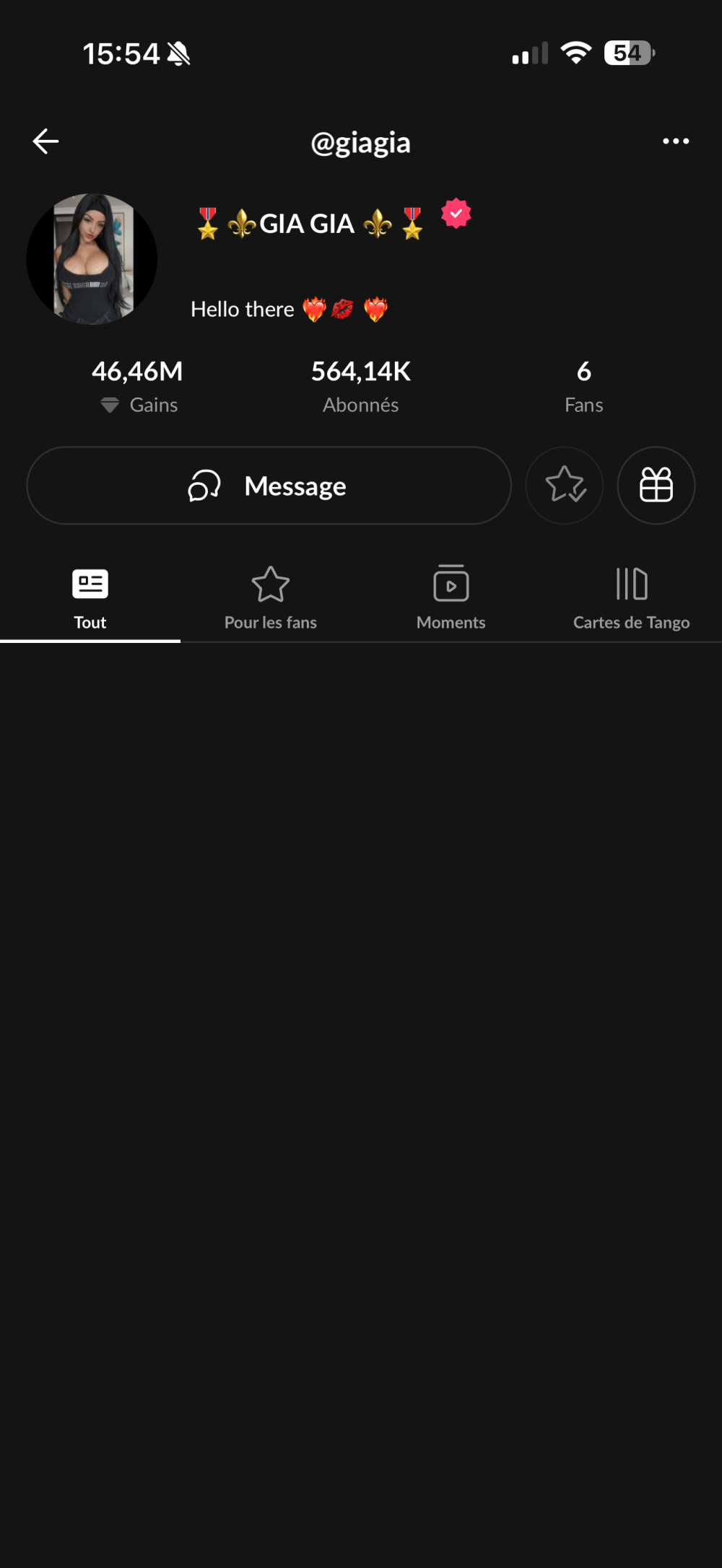
Task: Open the 564,14K Abonnés list
Action: coord(361,387)
